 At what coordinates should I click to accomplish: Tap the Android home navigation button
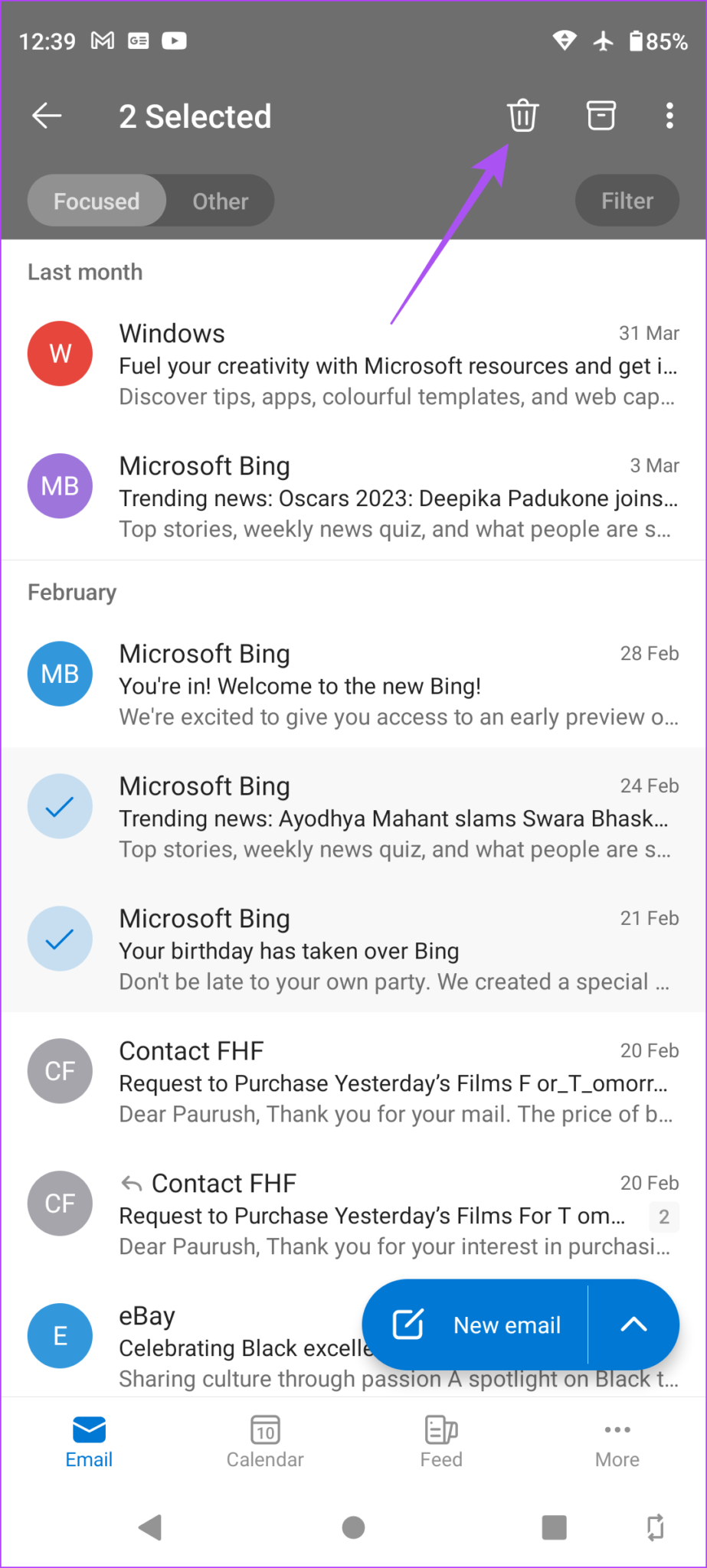pyautogui.click(x=352, y=1527)
